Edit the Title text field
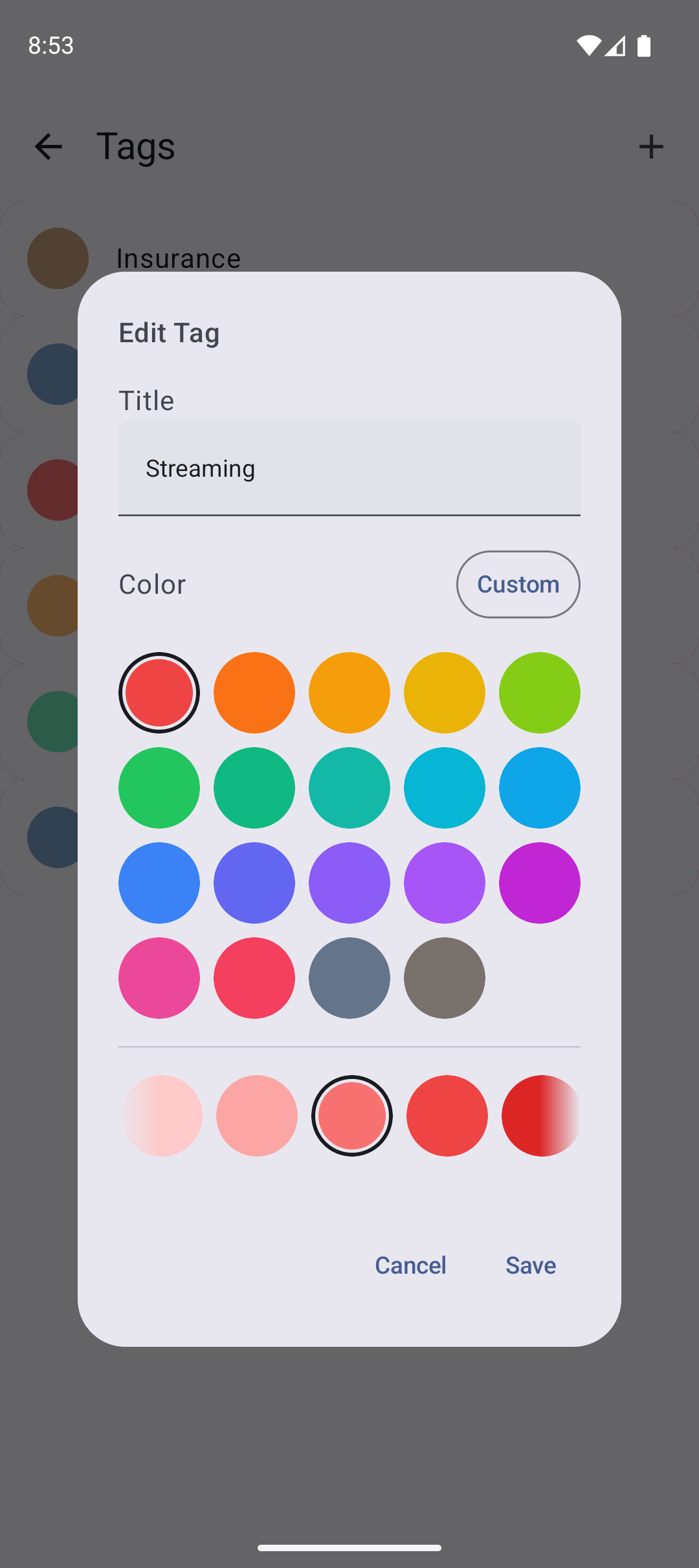699x1568 pixels. (x=349, y=468)
